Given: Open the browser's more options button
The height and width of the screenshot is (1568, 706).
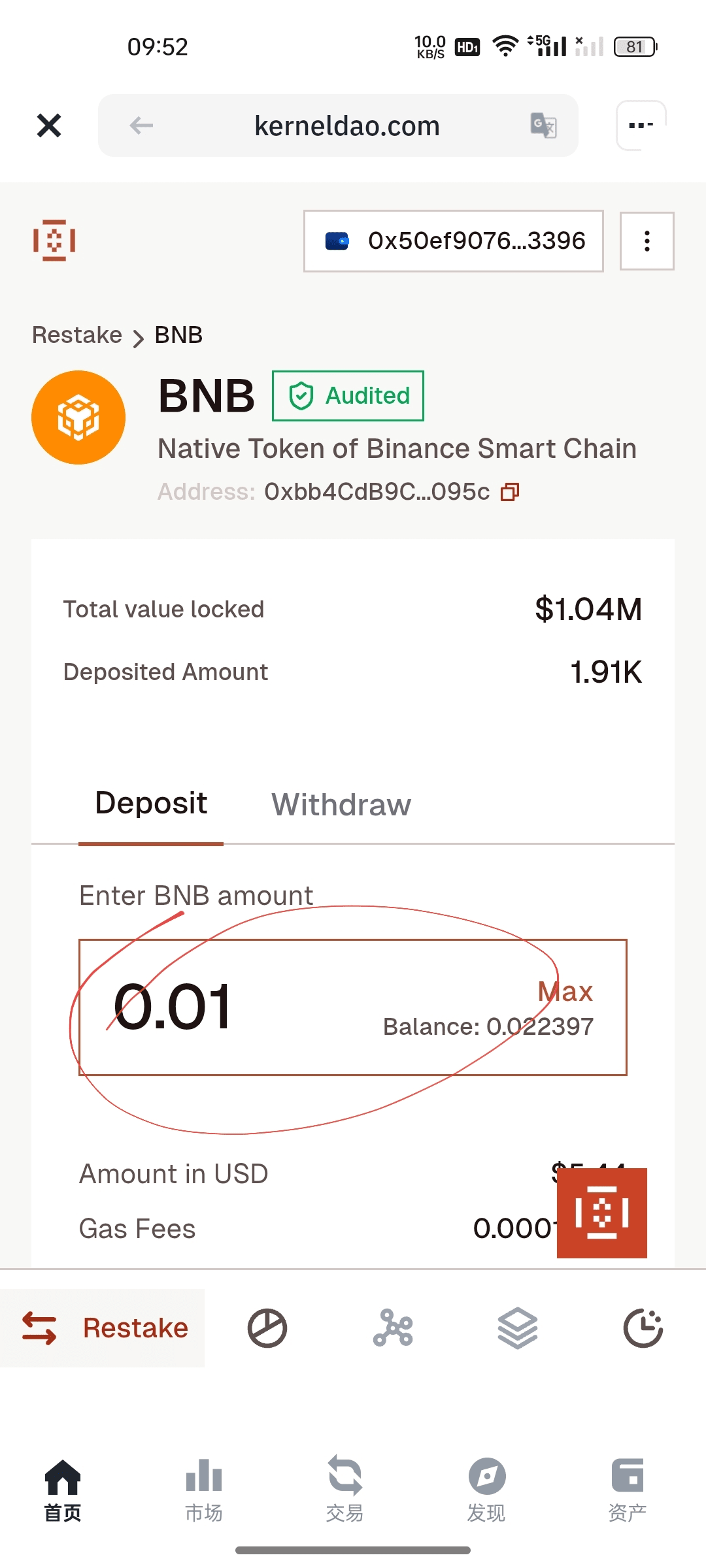Looking at the screenshot, I should [641, 125].
